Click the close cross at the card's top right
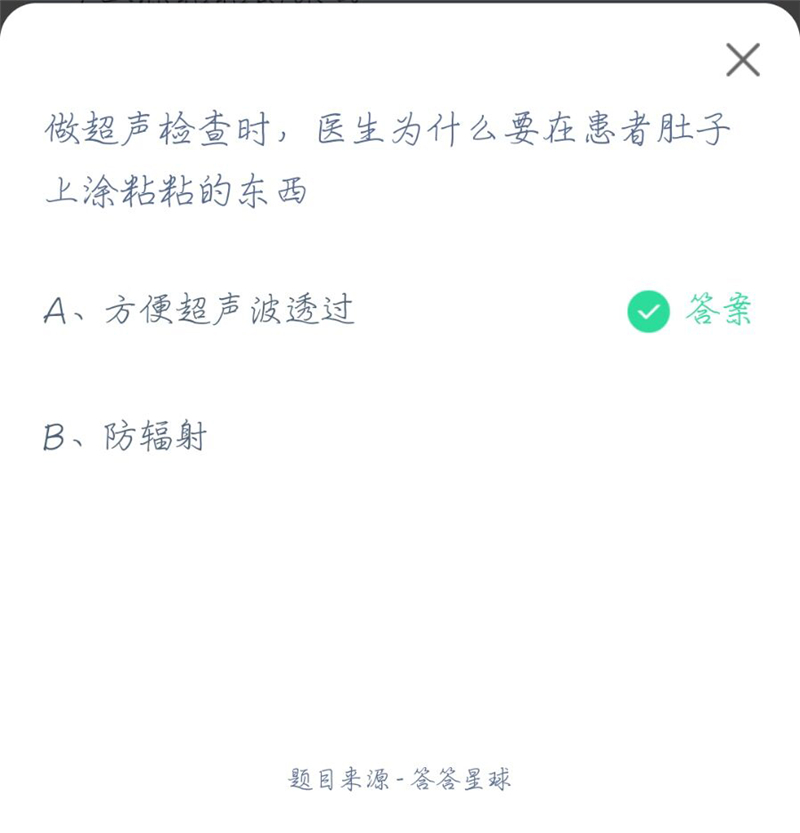 point(742,59)
